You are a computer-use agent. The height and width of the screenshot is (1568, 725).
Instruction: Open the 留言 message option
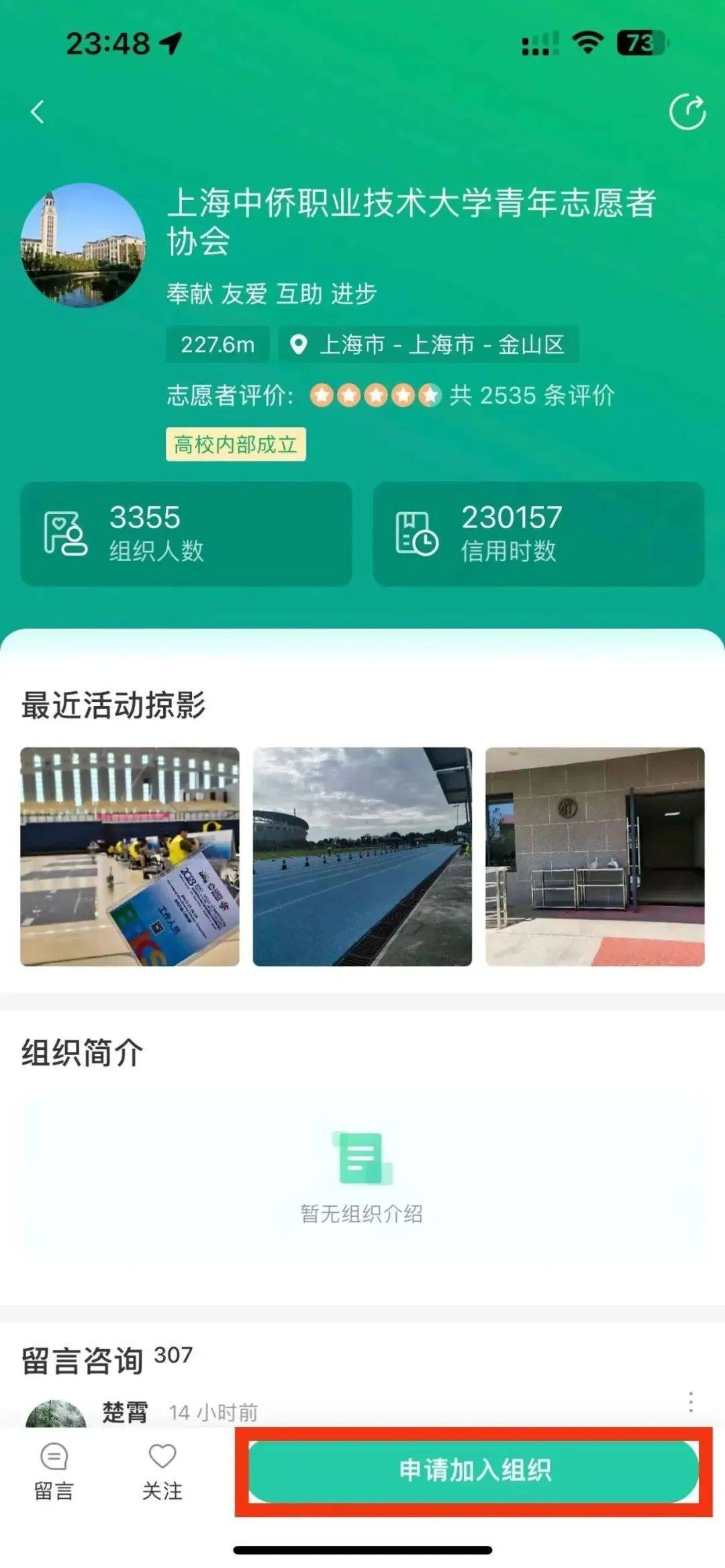click(54, 1471)
